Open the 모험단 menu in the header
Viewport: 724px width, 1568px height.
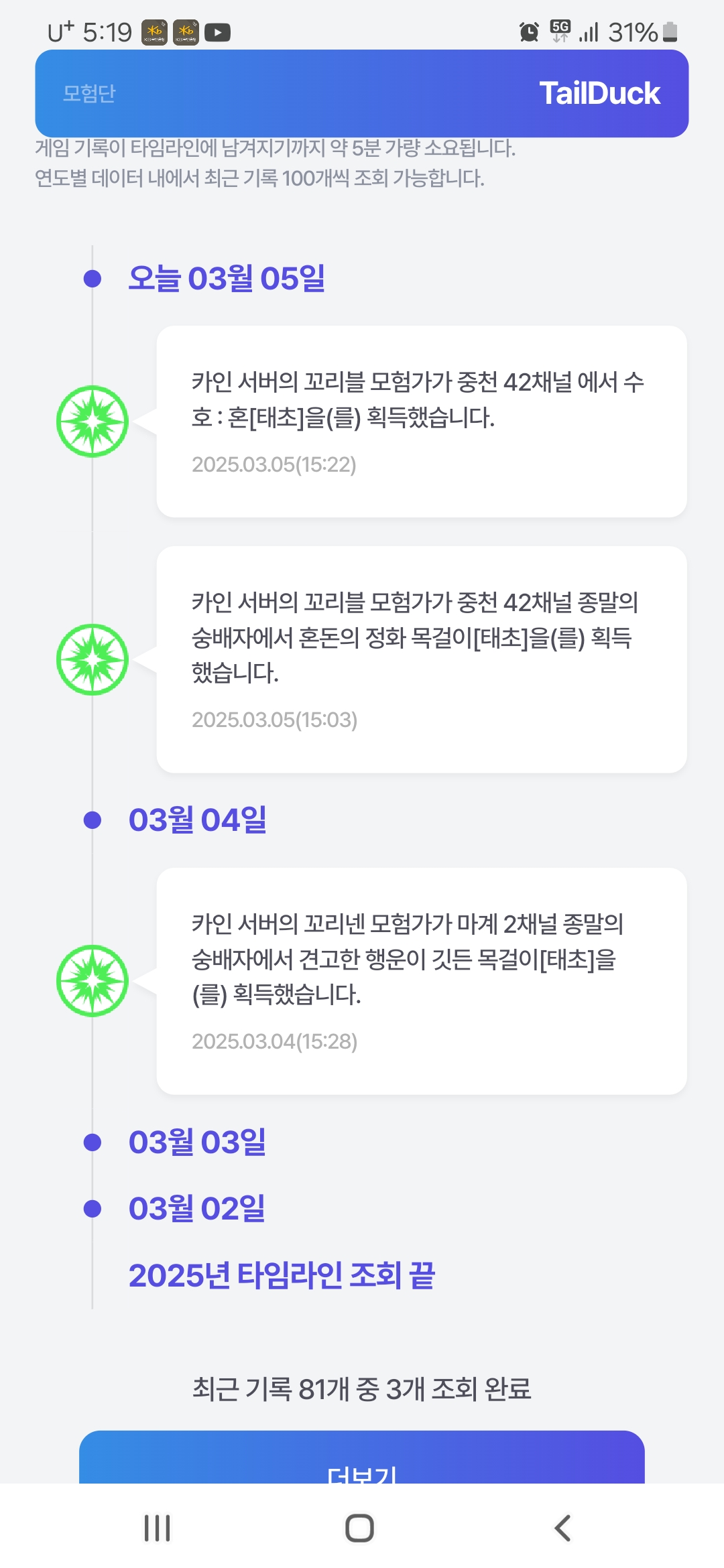pyautogui.click(x=89, y=93)
